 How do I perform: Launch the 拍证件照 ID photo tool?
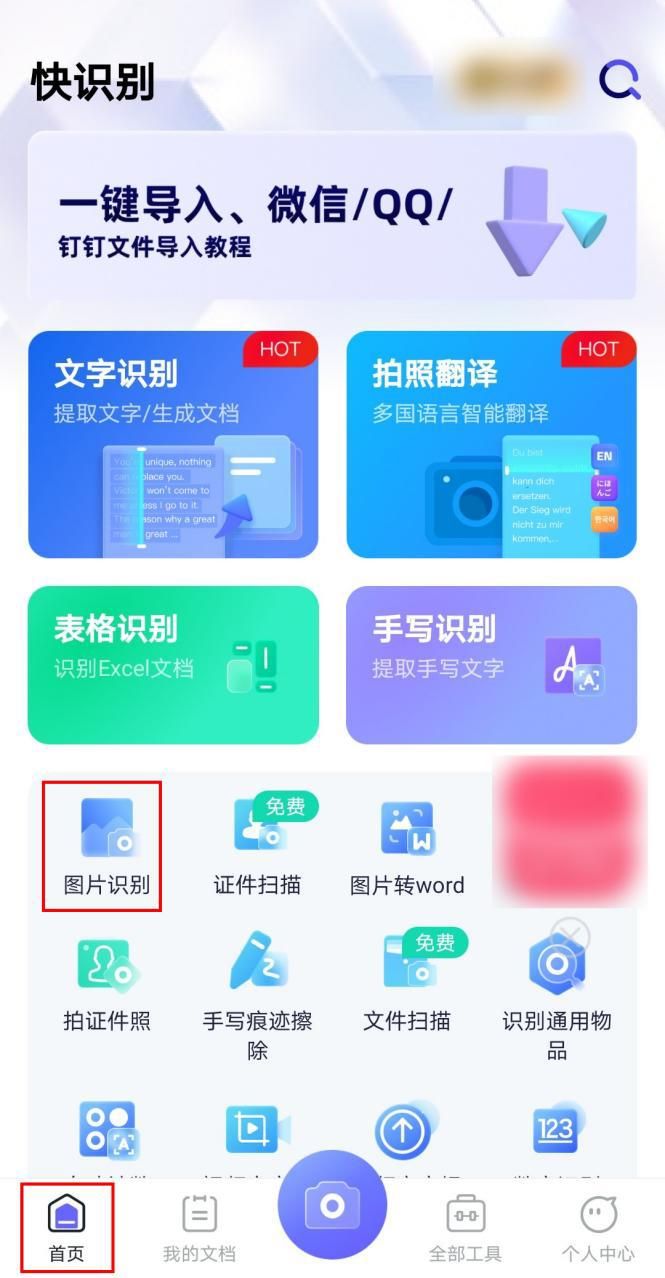point(106,984)
